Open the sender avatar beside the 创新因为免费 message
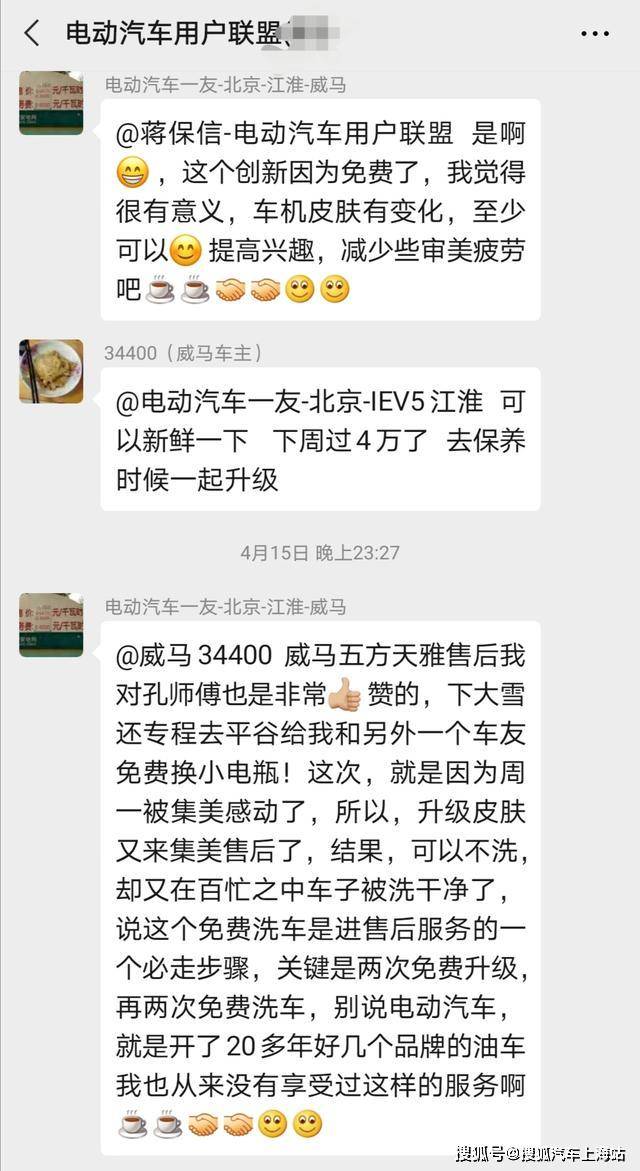 pyautogui.click(x=51, y=103)
